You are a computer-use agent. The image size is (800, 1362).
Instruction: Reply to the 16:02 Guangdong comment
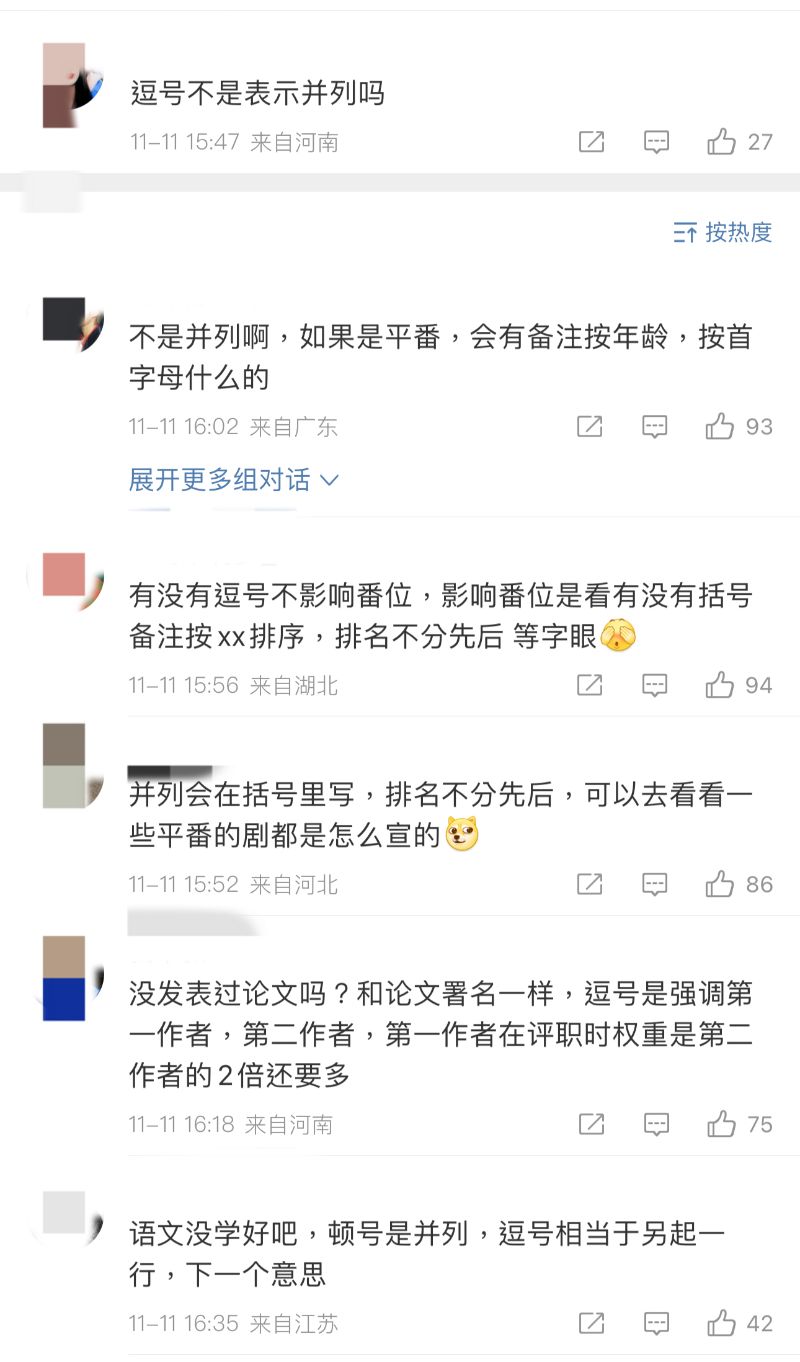coord(654,427)
